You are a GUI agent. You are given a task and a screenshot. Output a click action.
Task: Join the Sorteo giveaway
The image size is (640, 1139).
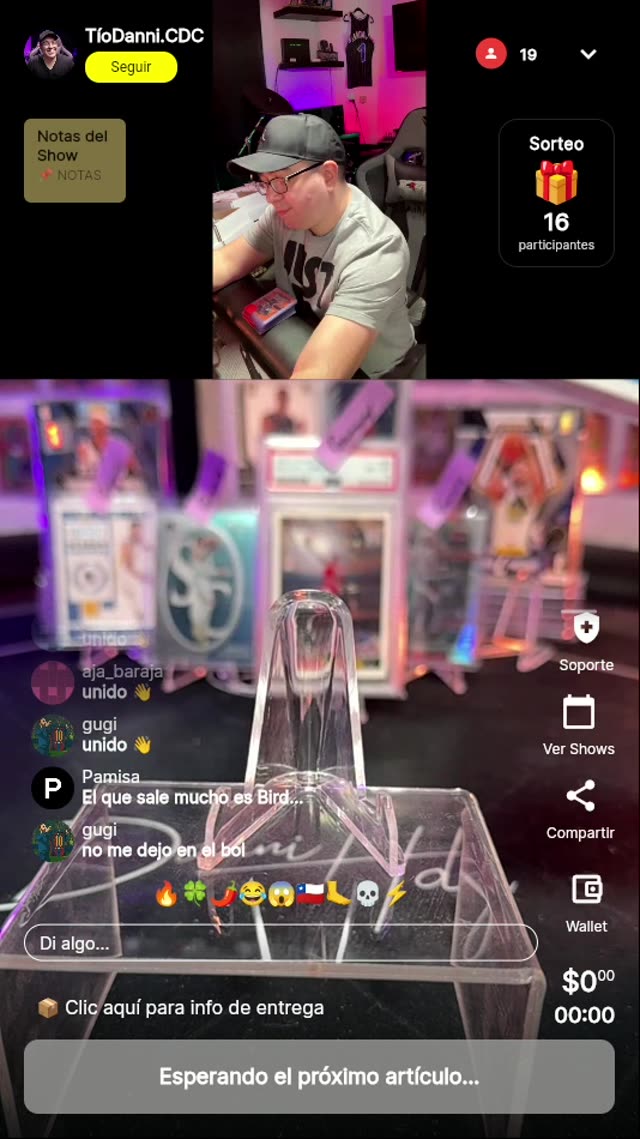(x=556, y=193)
